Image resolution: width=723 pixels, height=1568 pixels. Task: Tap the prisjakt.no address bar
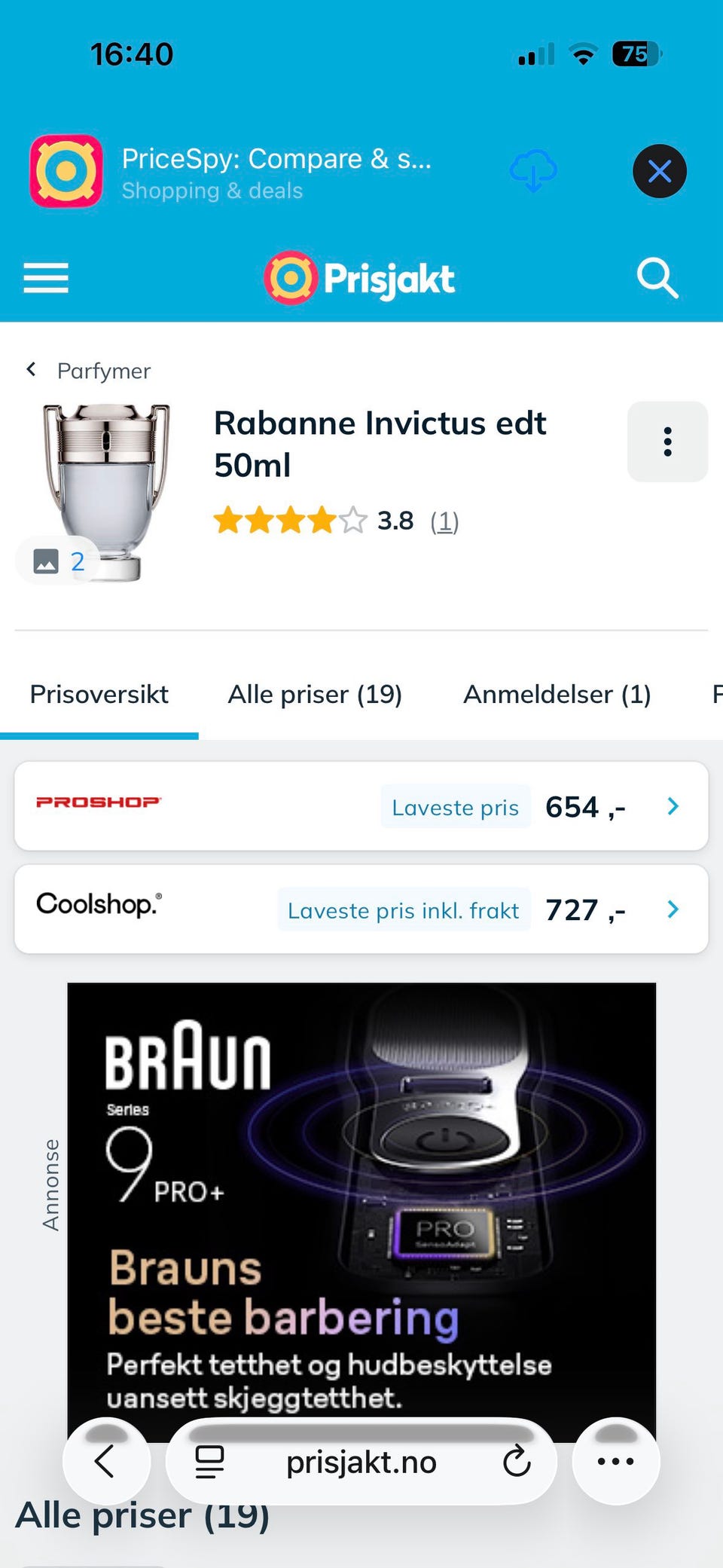point(361,1460)
